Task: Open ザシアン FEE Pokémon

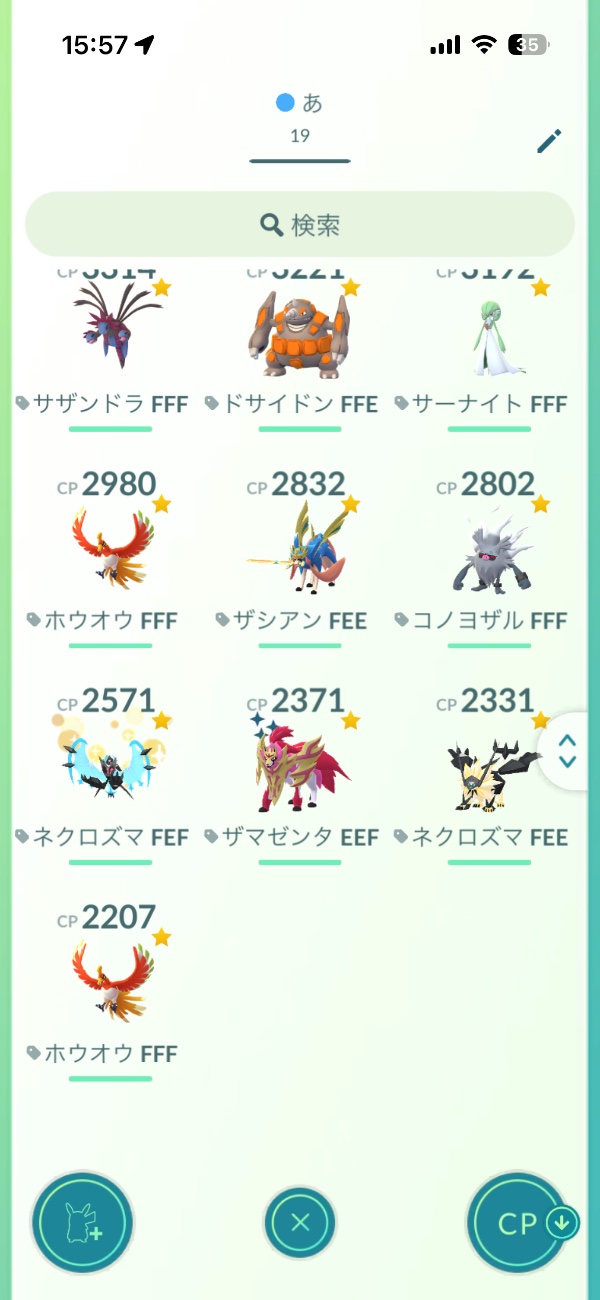Action: [300, 550]
